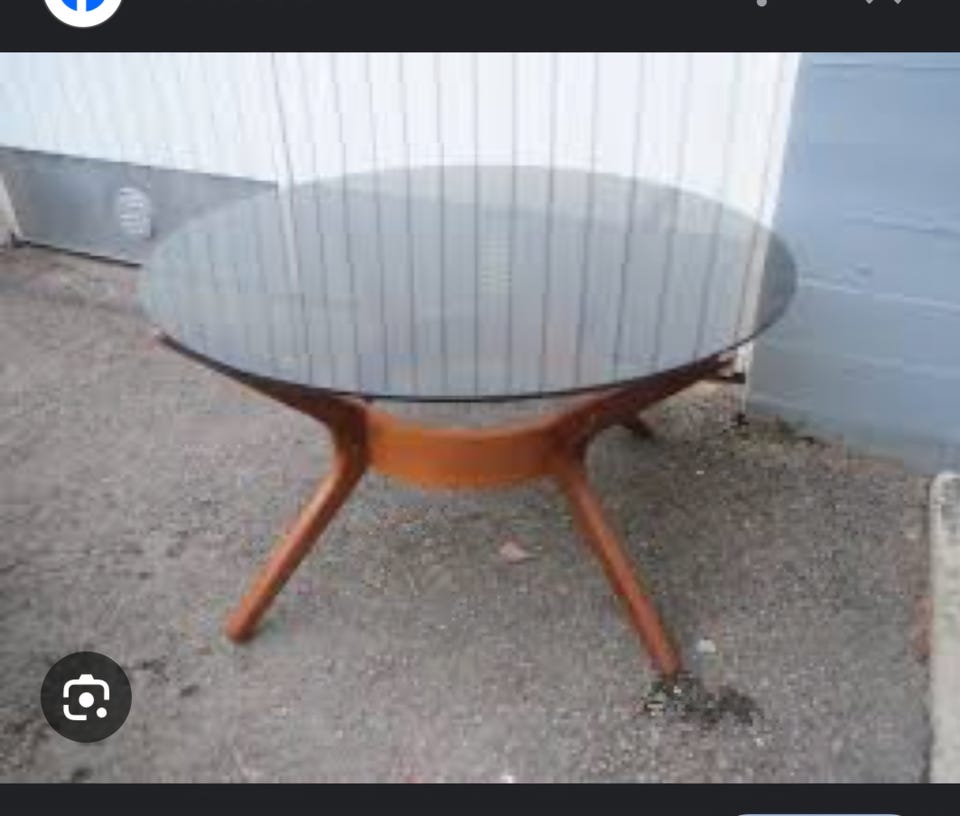The width and height of the screenshot is (960, 816).
Task: Open the glass-top table photo
Action: [x=480, y=400]
